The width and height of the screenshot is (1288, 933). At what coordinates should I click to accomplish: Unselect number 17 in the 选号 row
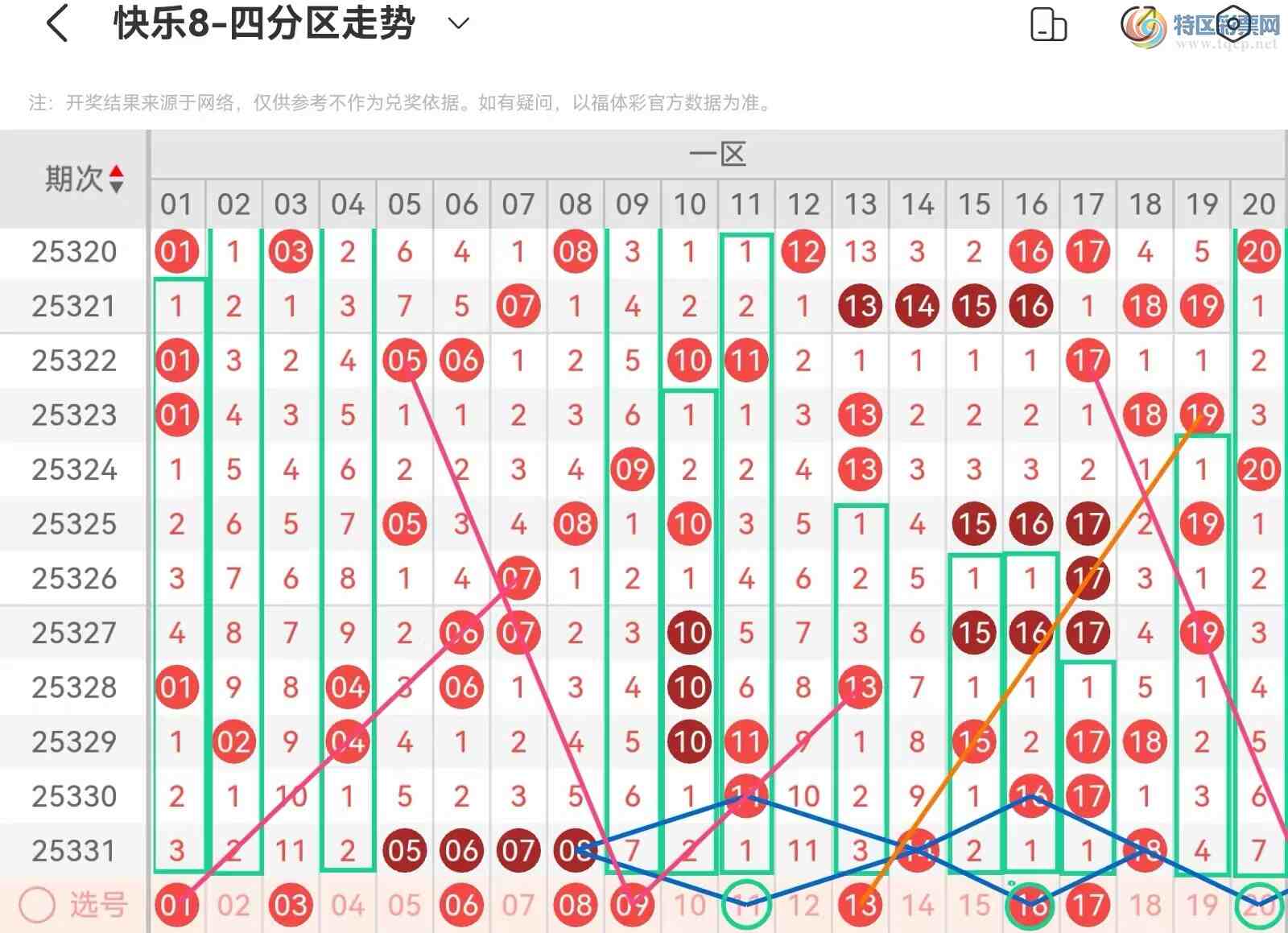(1088, 906)
